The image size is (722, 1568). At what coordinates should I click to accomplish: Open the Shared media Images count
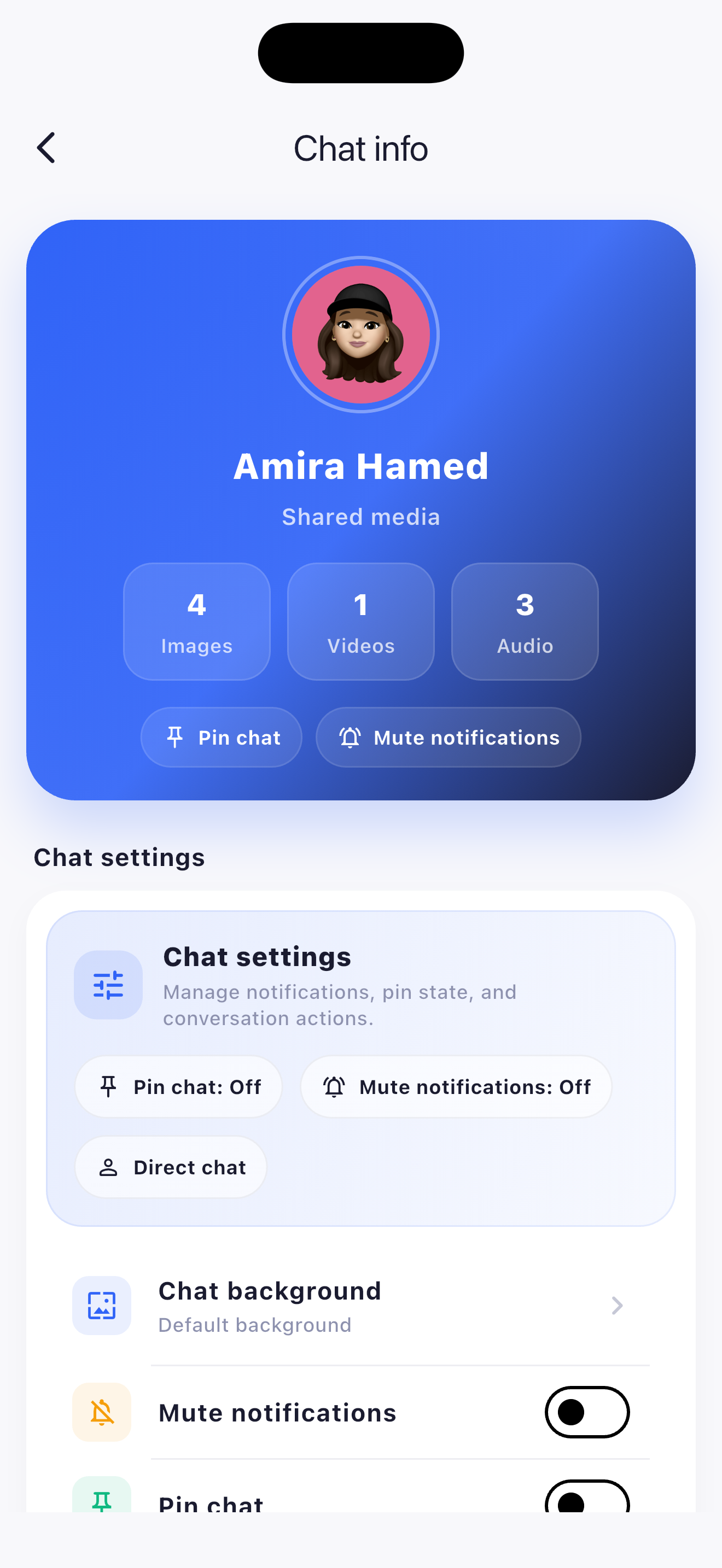click(196, 621)
